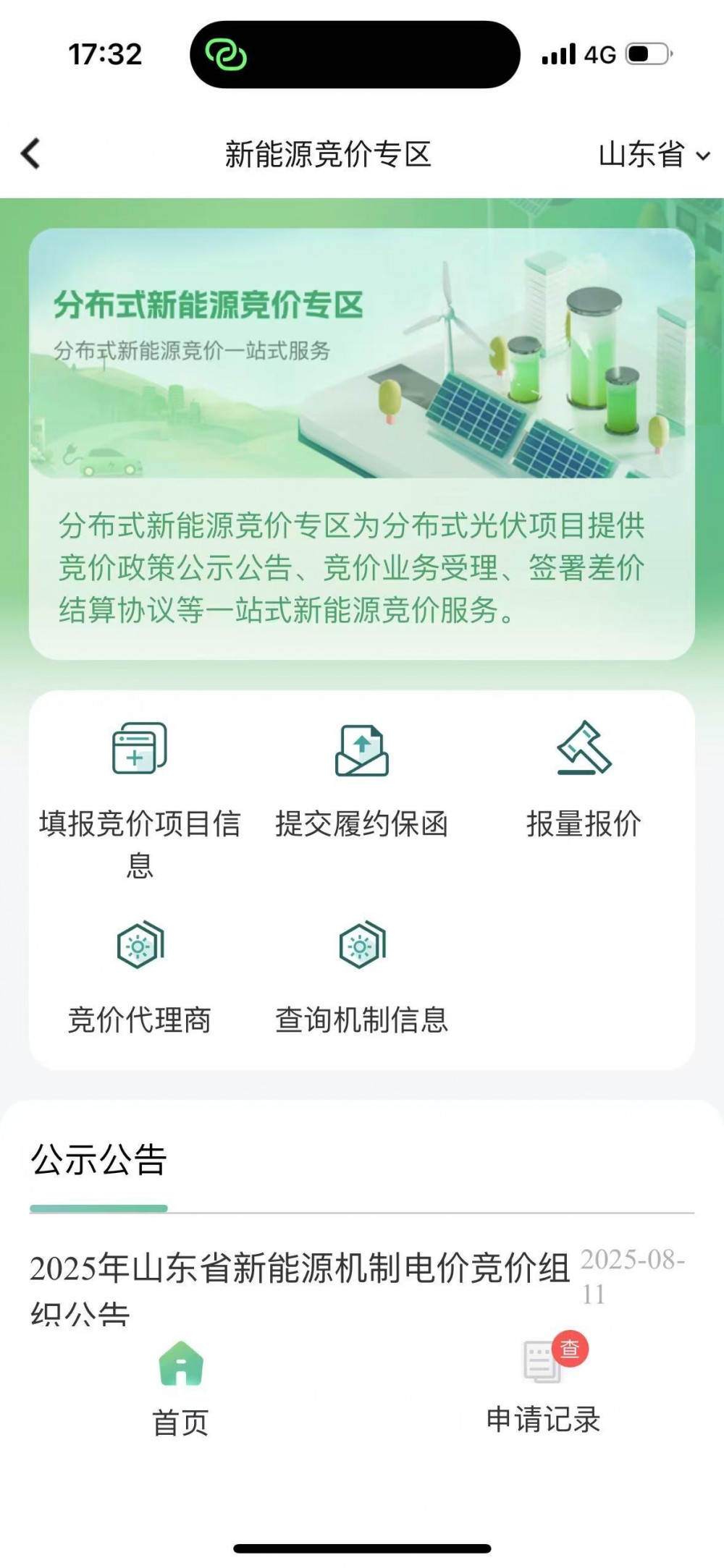Select the 公示公告 tab
The height and width of the screenshot is (1568, 724).
(99, 1160)
